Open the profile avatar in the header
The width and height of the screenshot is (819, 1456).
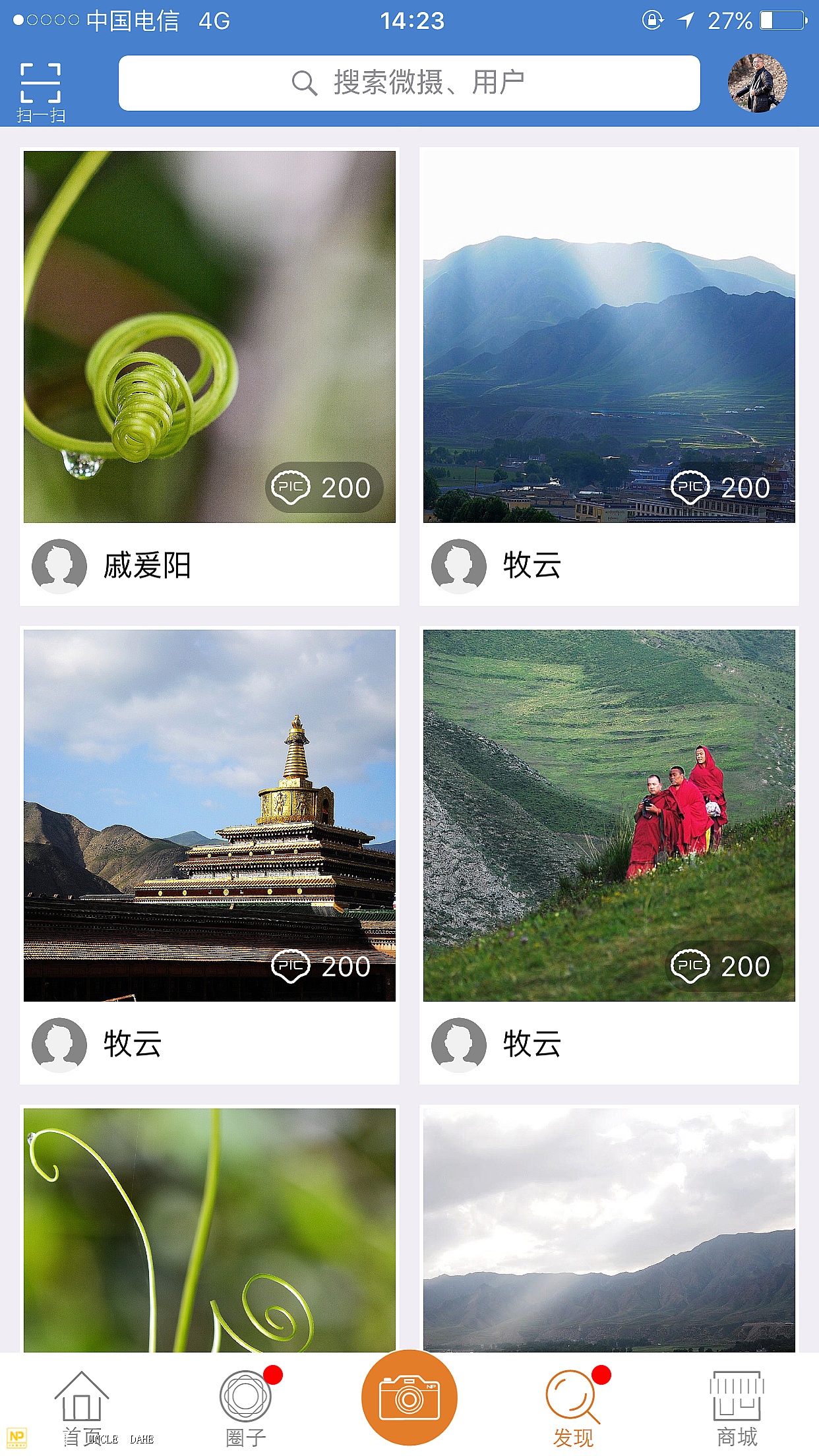pos(757,83)
